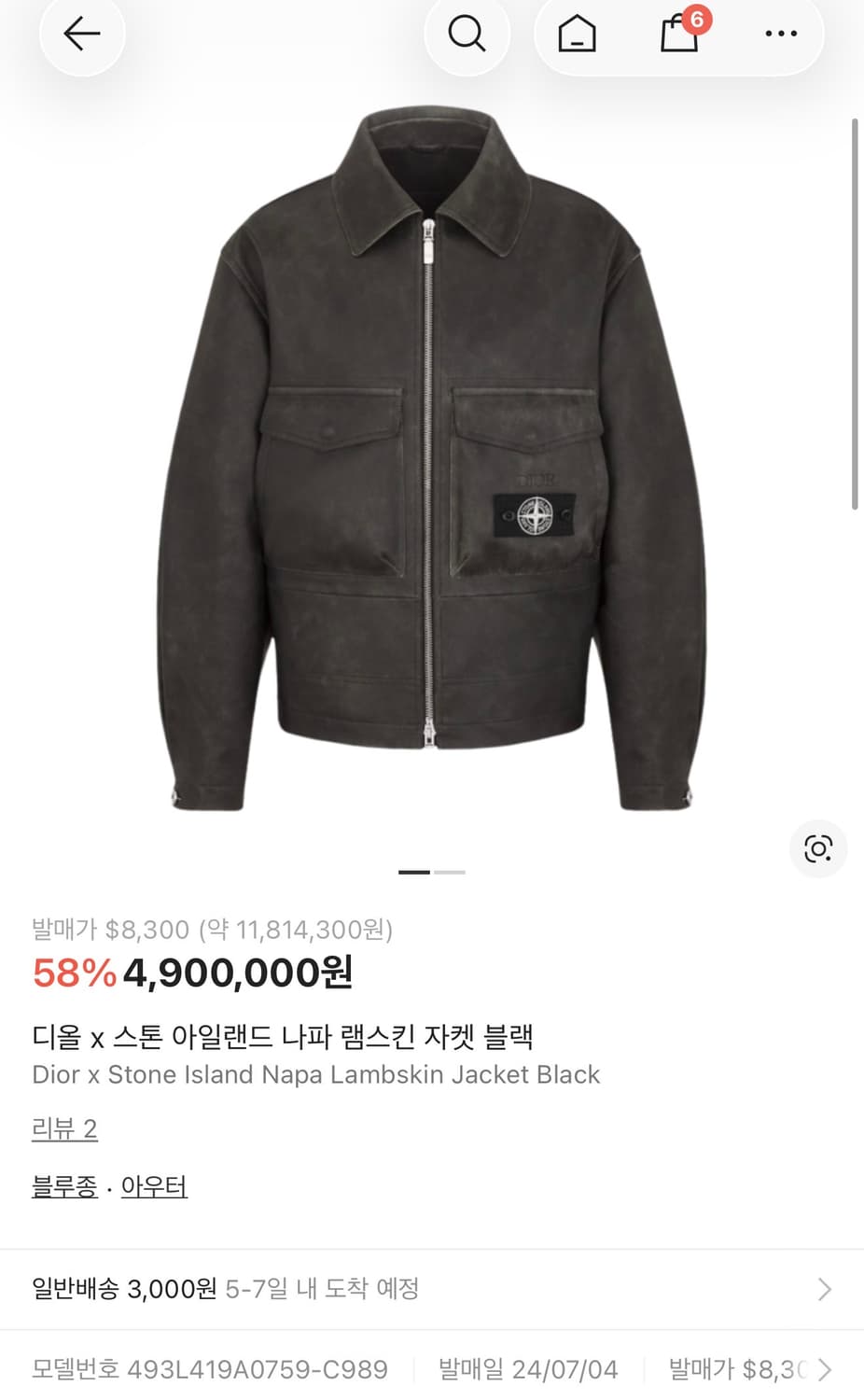Open 리뷰 2 to read reviews

[63, 1129]
